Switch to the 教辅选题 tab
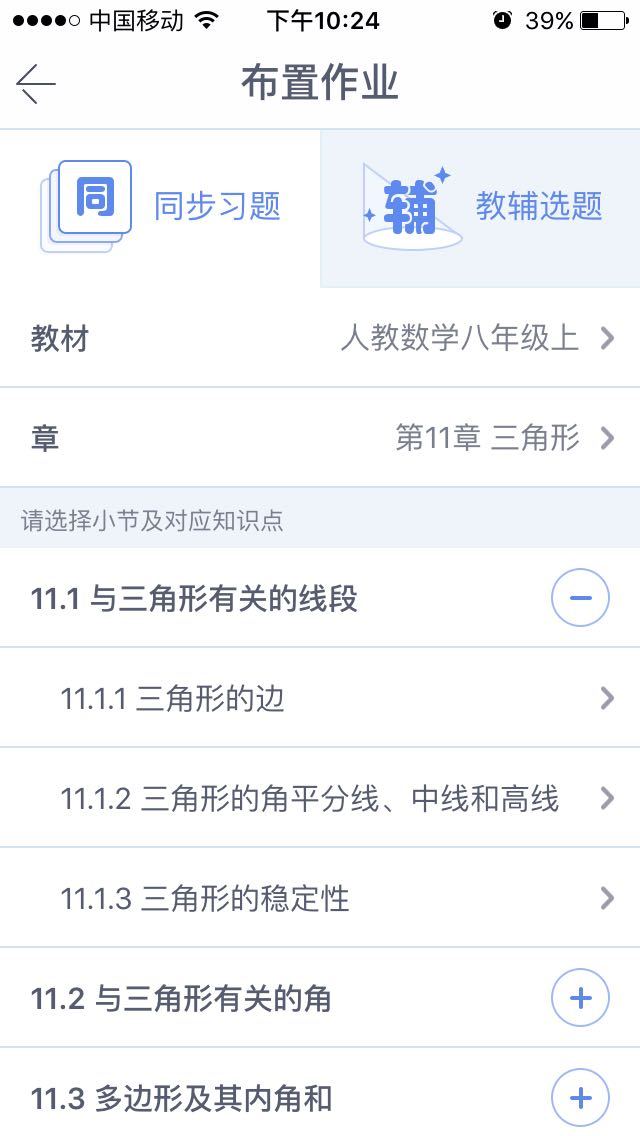The image size is (640, 1136). pyautogui.click(x=480, y=208)
